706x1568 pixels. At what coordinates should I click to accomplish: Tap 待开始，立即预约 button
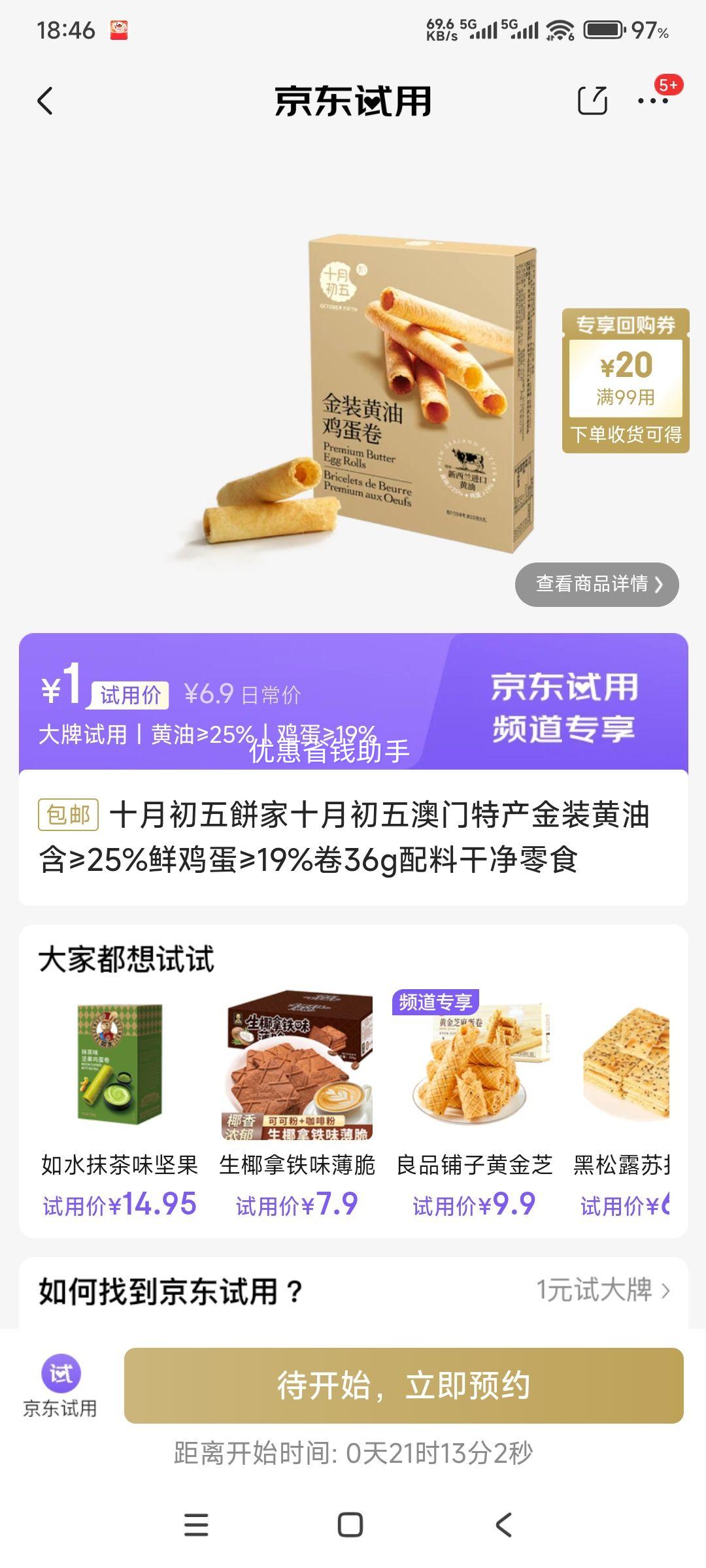pos(403,1385)
